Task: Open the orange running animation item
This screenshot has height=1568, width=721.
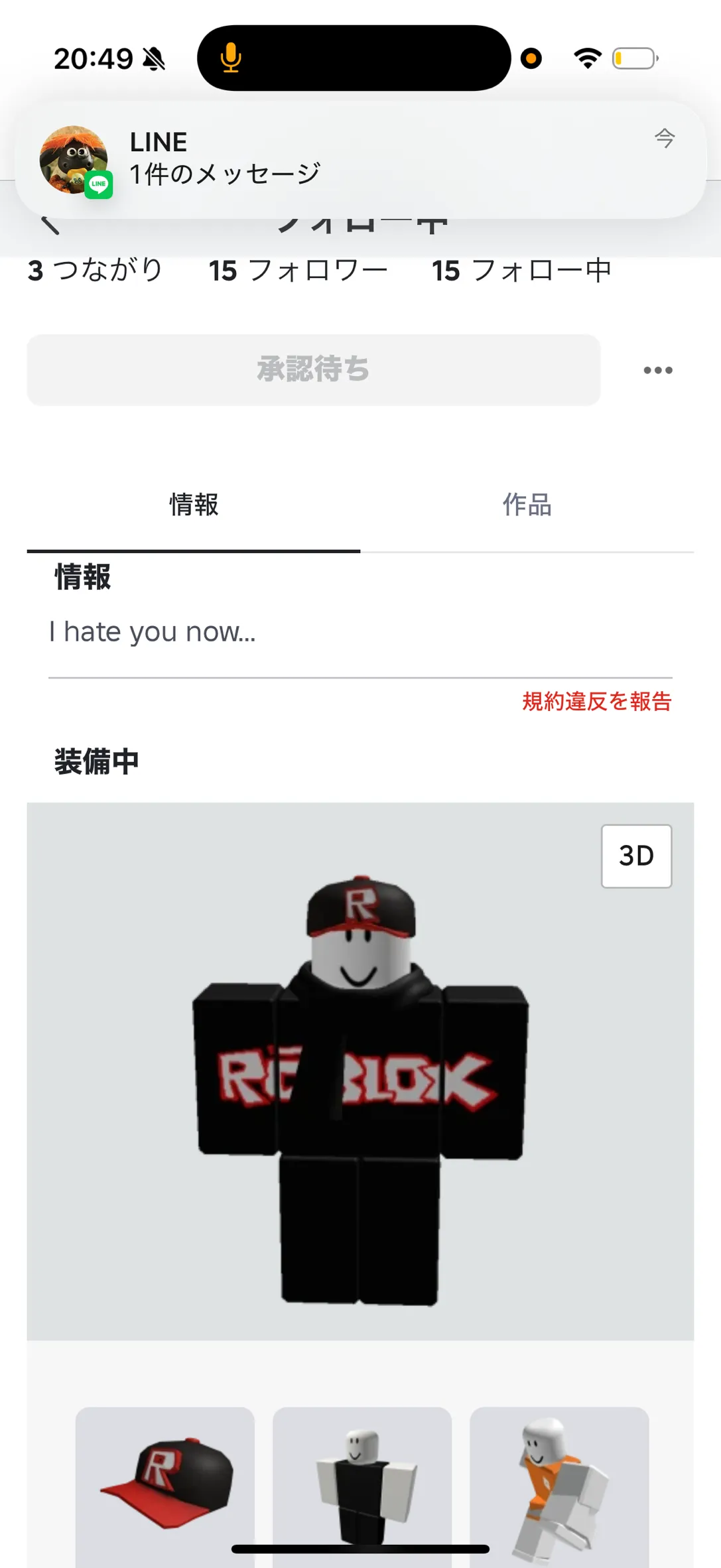Action: point(559,1484)
